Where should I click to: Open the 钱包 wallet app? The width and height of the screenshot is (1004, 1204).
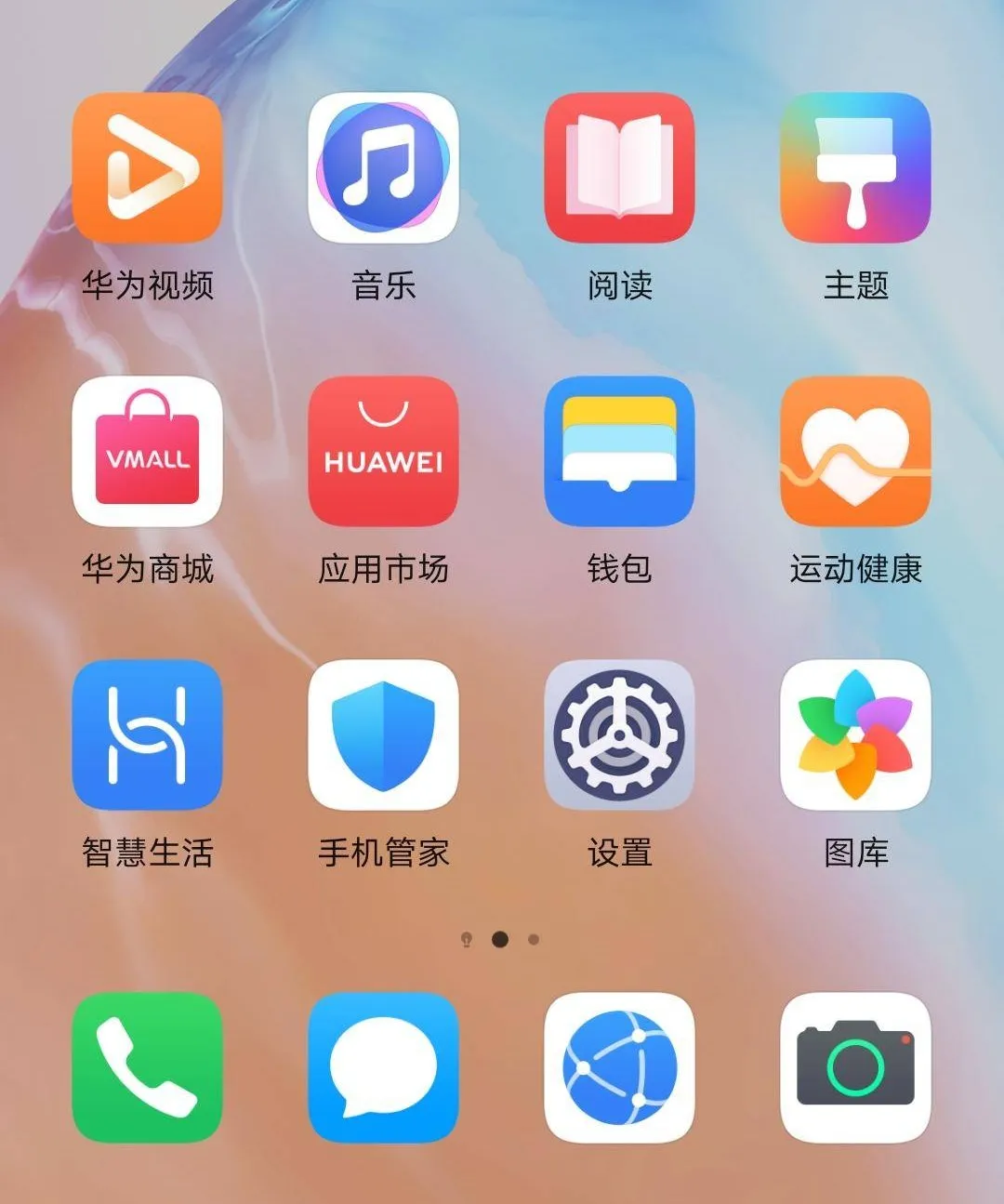point(619,452)
